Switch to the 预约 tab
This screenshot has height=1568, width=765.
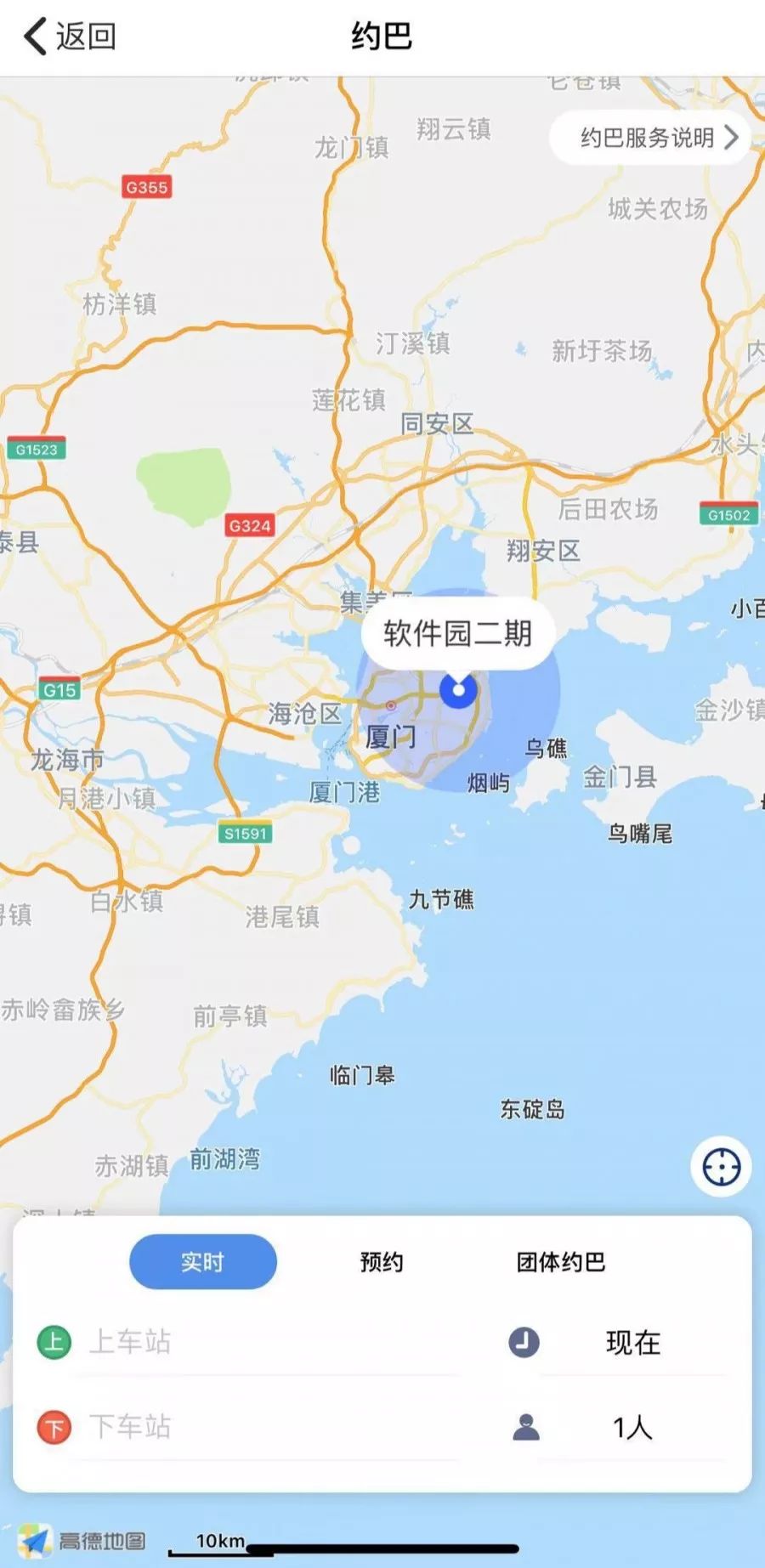382,1262
